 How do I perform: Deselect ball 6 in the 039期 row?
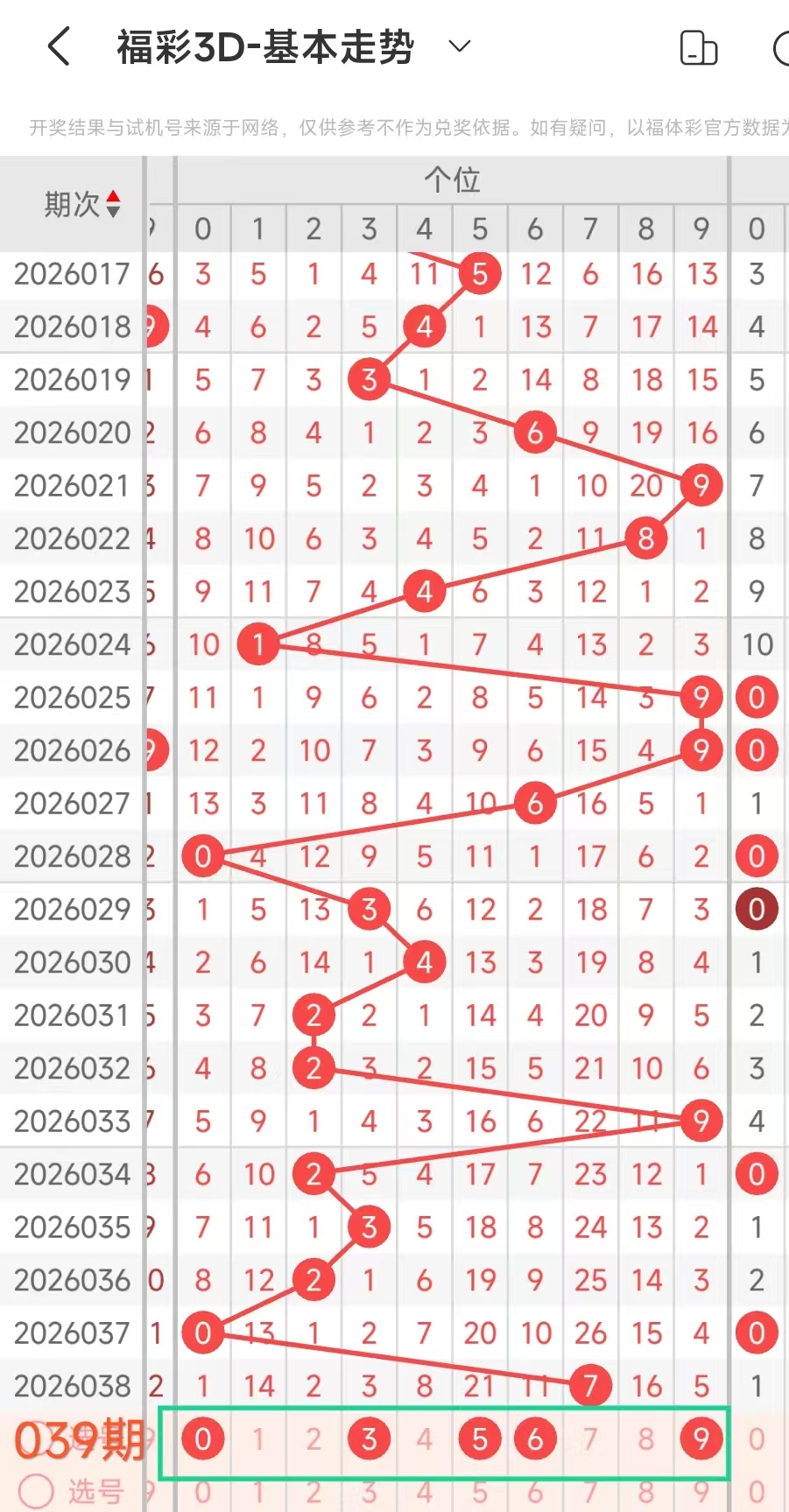pyautogui.click(x=535, y=1438)
